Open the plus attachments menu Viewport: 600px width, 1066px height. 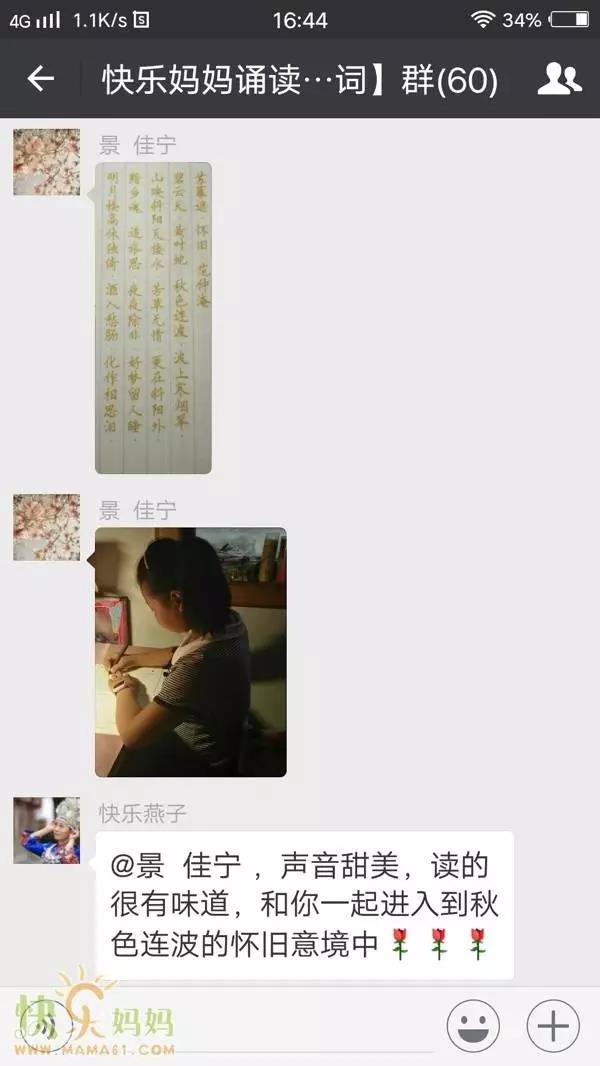(553, 1025)
